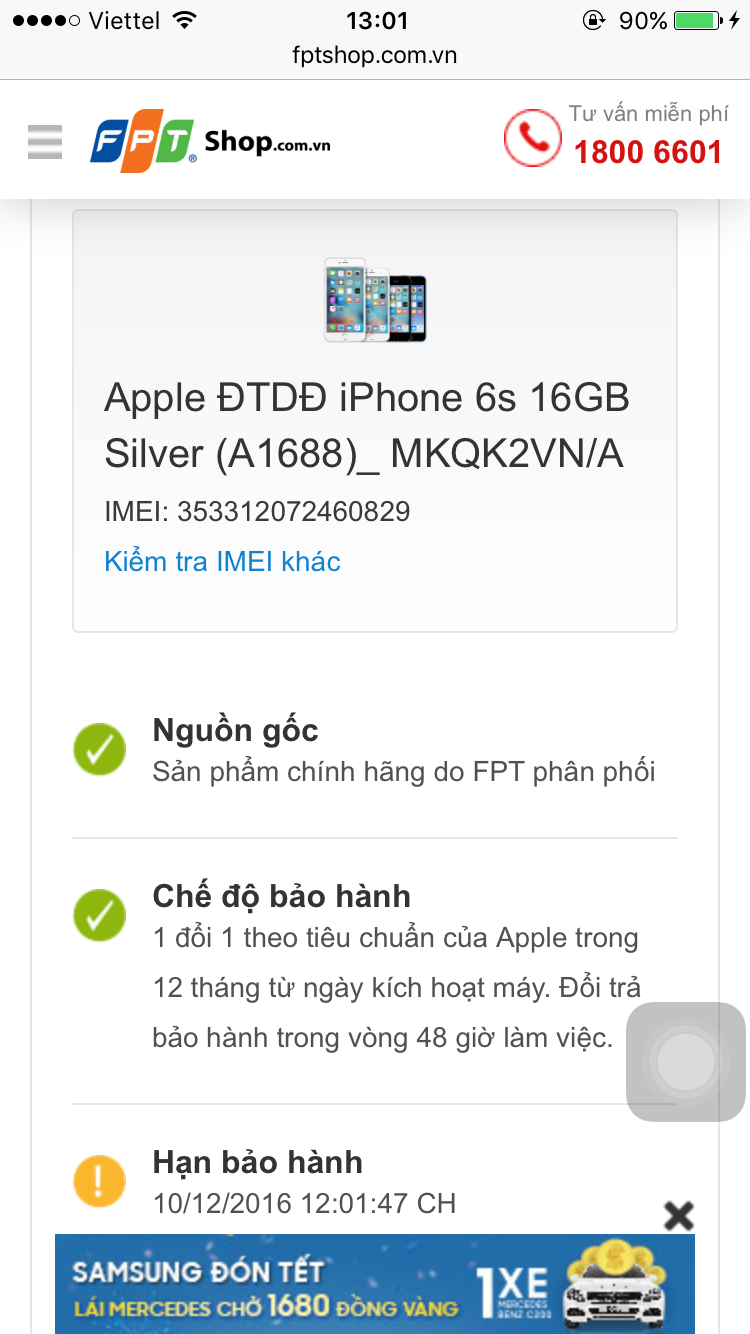The width and height of the screenshot is (750, 1334).
Task: Tap the AssistiveTouch floating button
Action: [x=686, y=1062]
